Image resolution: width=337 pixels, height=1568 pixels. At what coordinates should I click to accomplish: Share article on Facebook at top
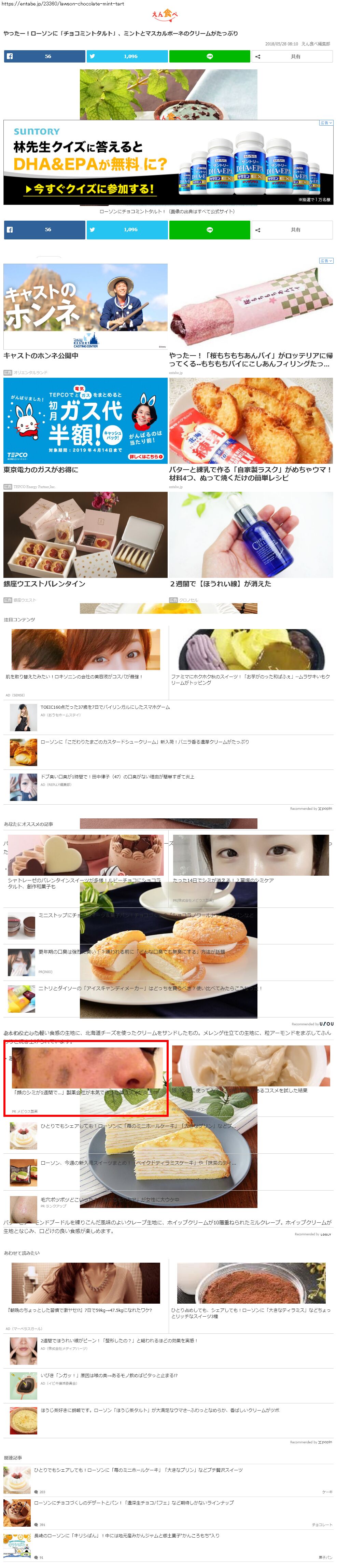click(44, 57)
